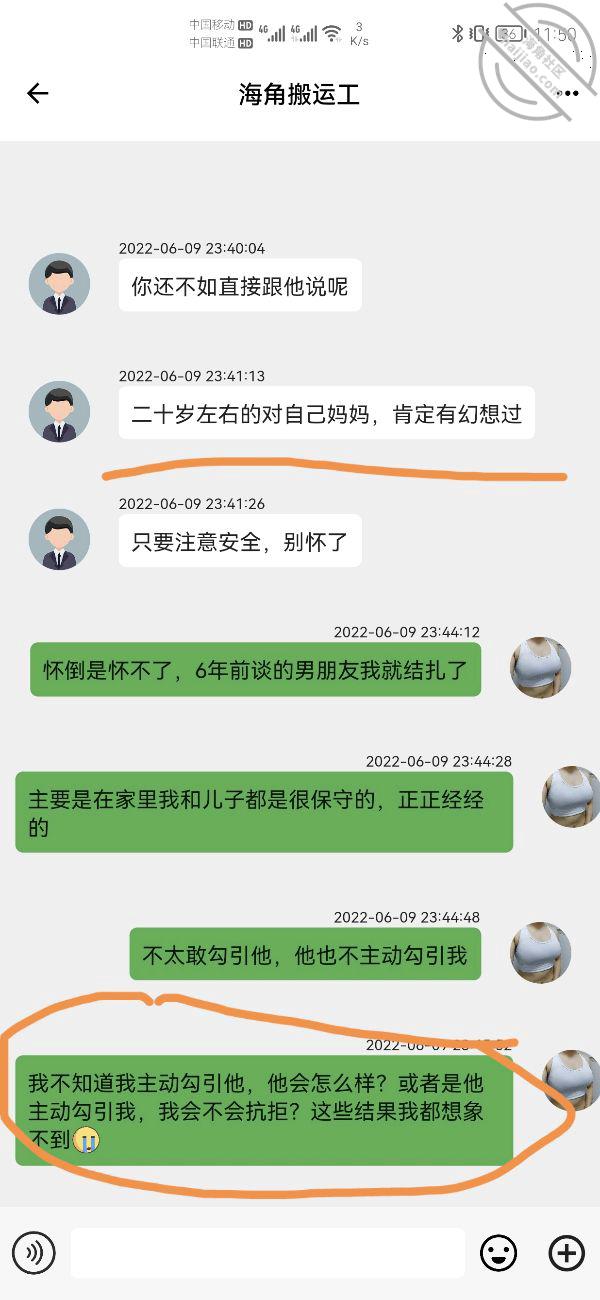Open own avatar beside the 23:44:12 message
This screenshot has width=600, height=1300.
[x=540, y=667]
